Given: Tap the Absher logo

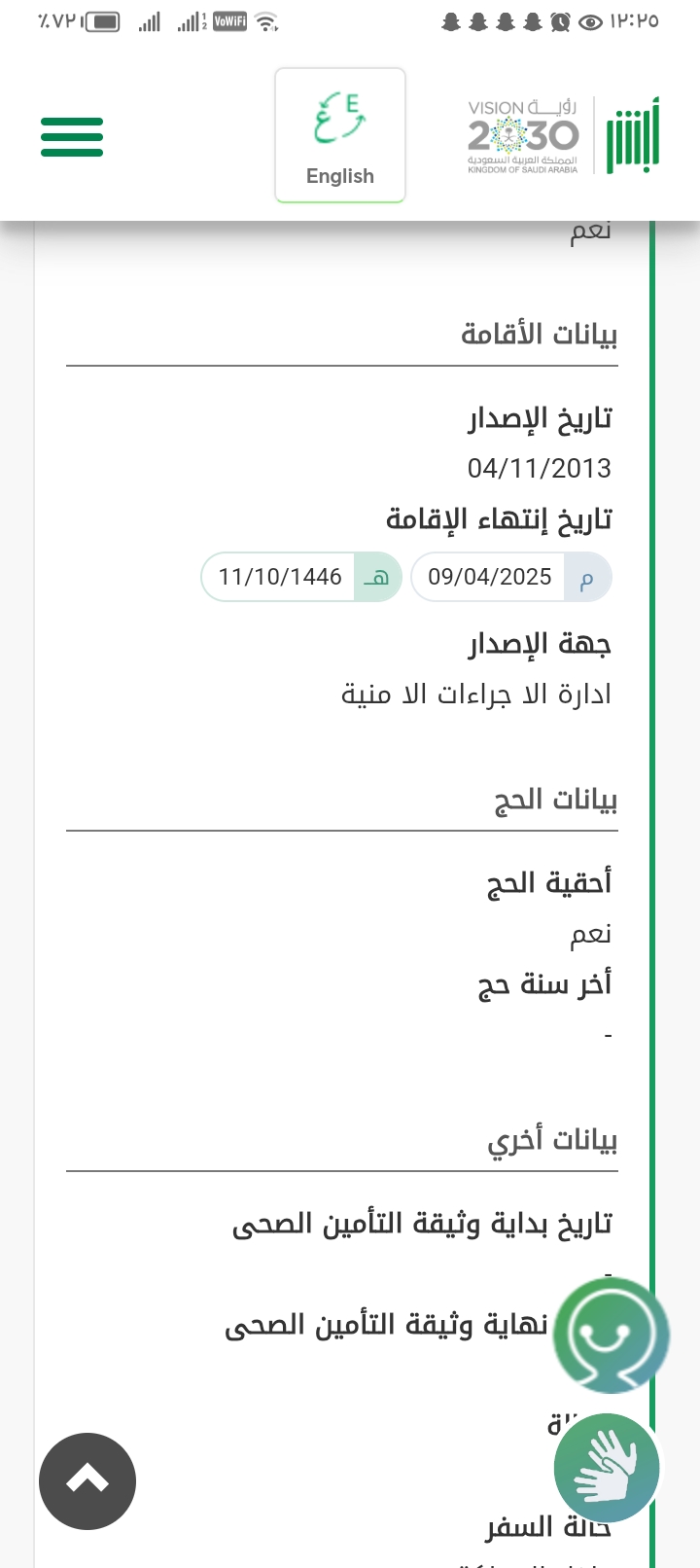Looking at the screenshot, I should pyautogui.click(x=633, y=137).
